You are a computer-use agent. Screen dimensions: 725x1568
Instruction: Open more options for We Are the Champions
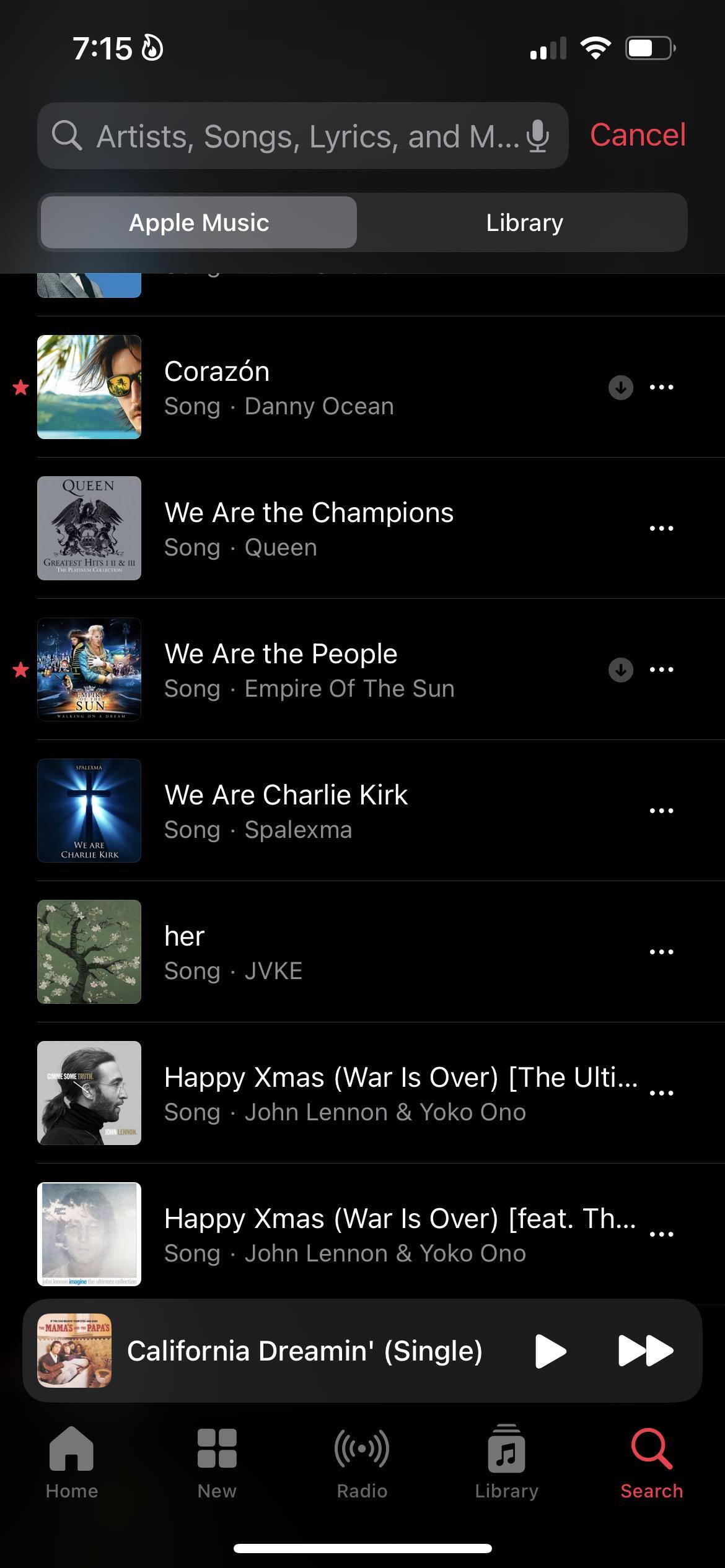coord(661,528)
